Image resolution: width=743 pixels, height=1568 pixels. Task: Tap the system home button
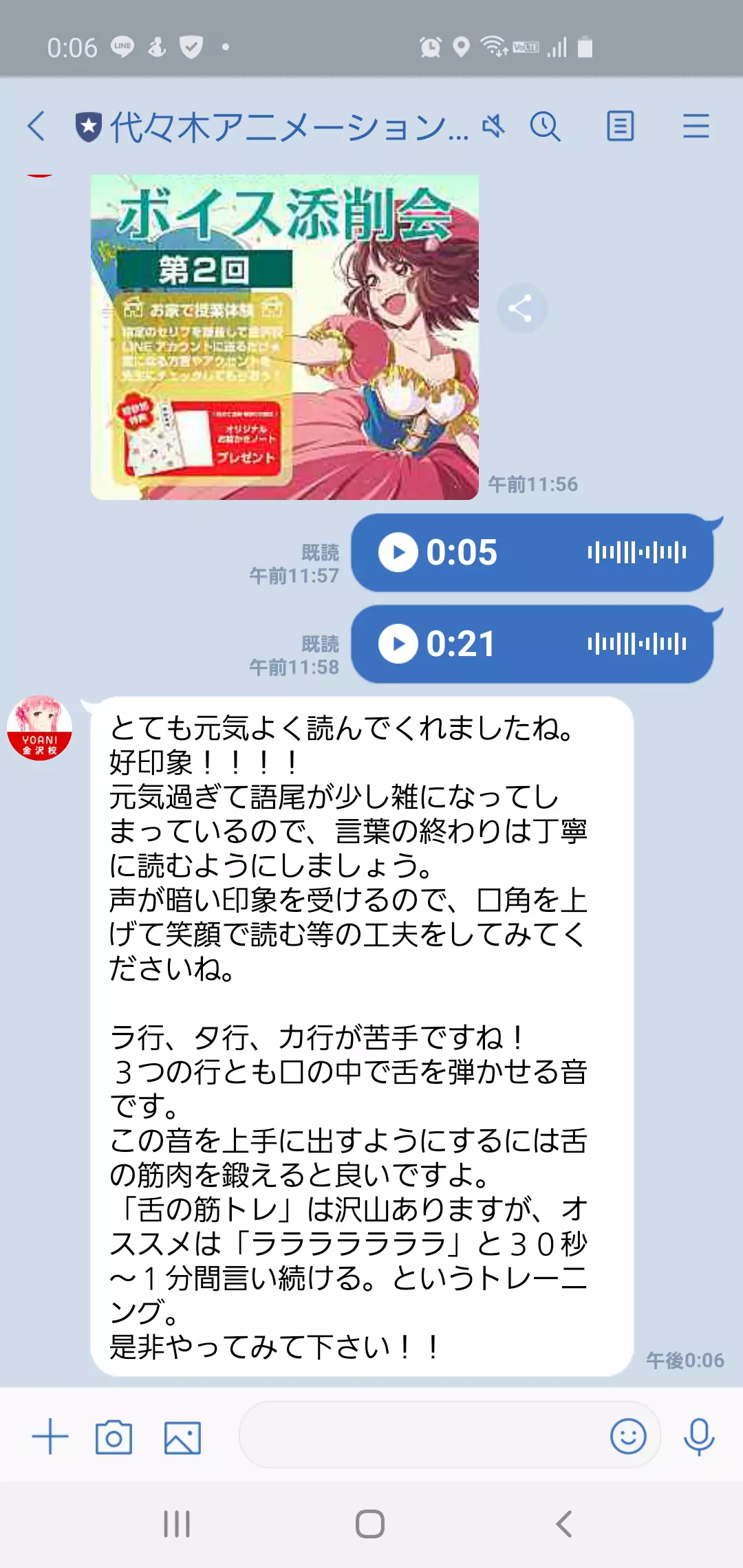[x=370, y=1524]
